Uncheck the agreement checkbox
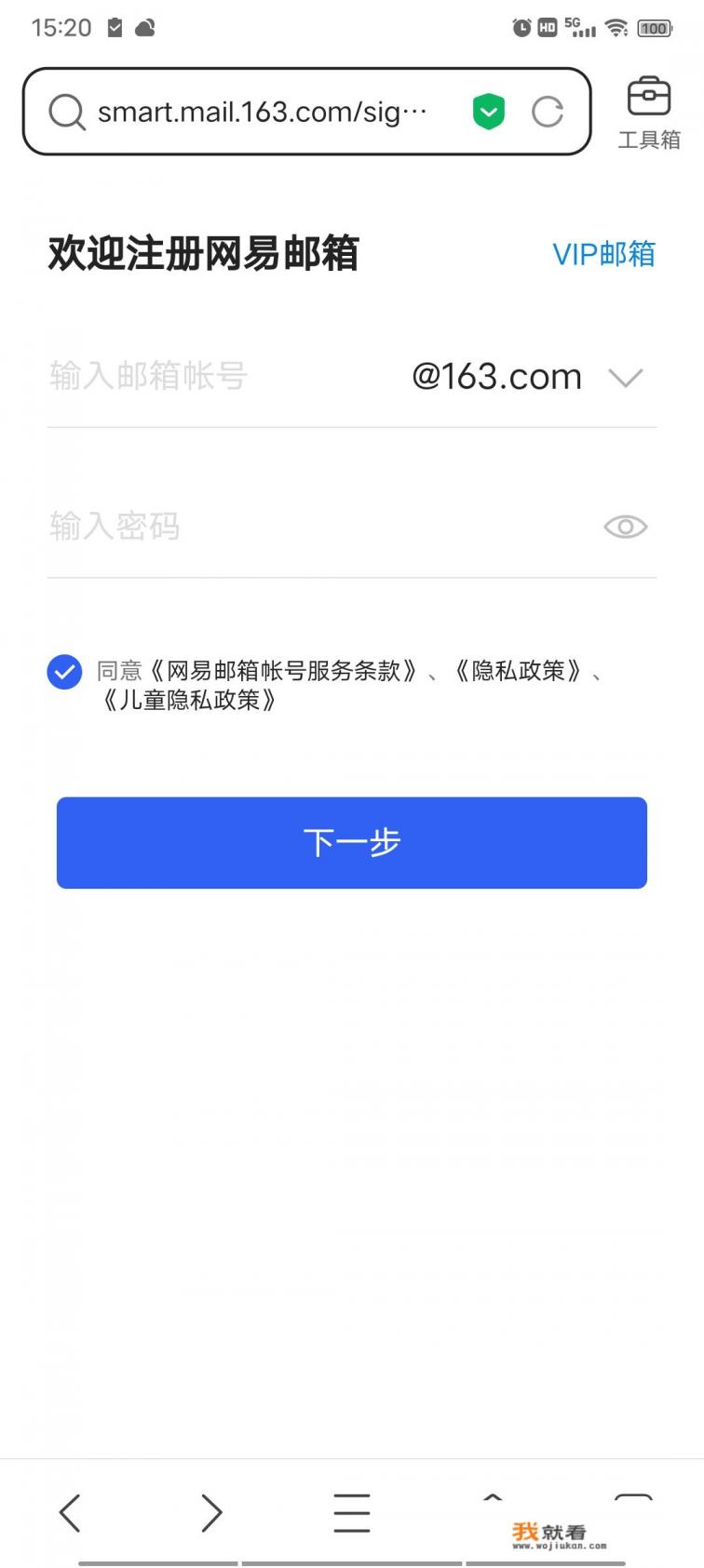Image resolution: width=704 pixels, height=1568 pixels. tap(64, 672)
